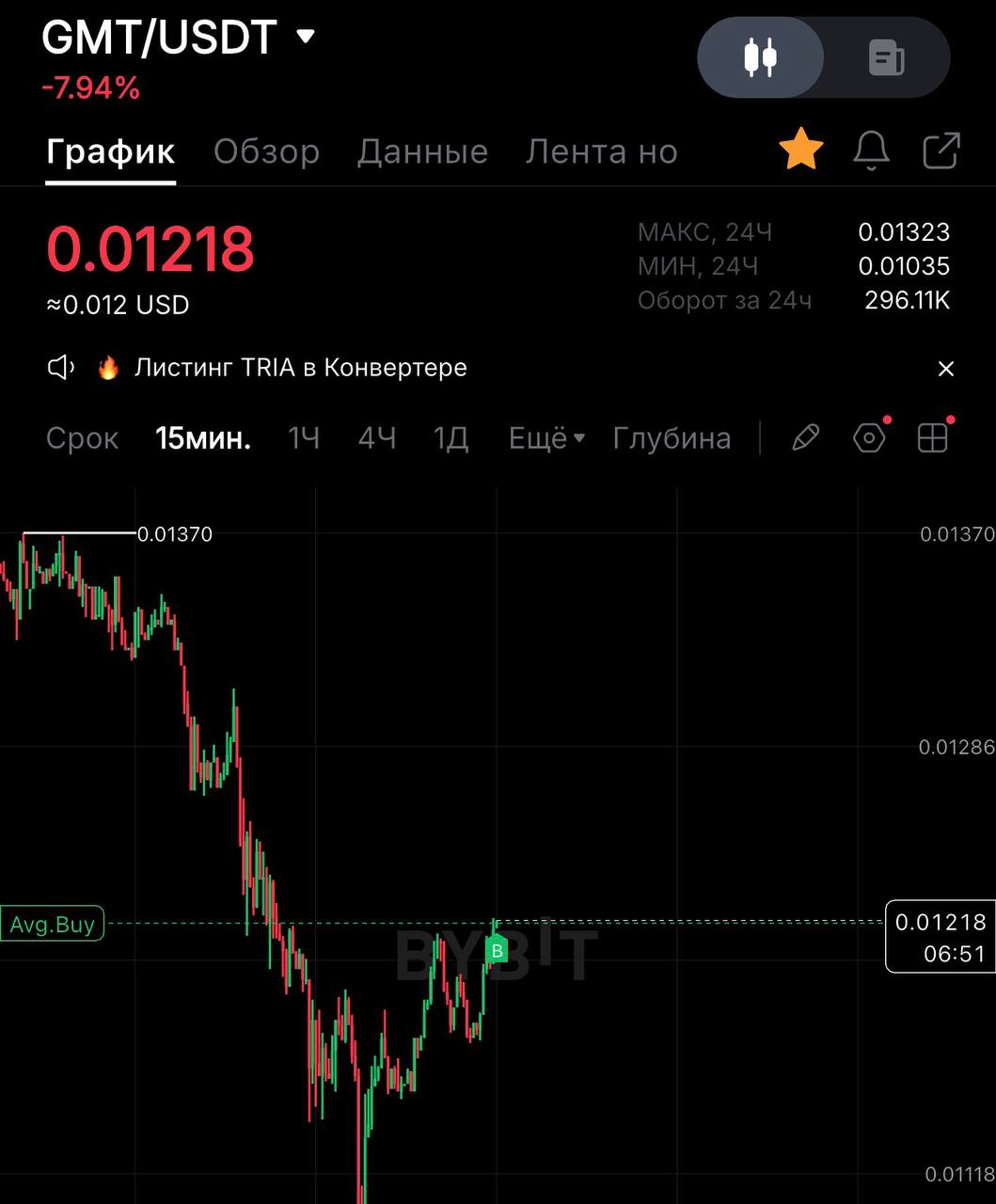Viewport: 996px width, 1204px height.
Task: Switch chart to 1Ч timeframe
Action: [304, 438]
